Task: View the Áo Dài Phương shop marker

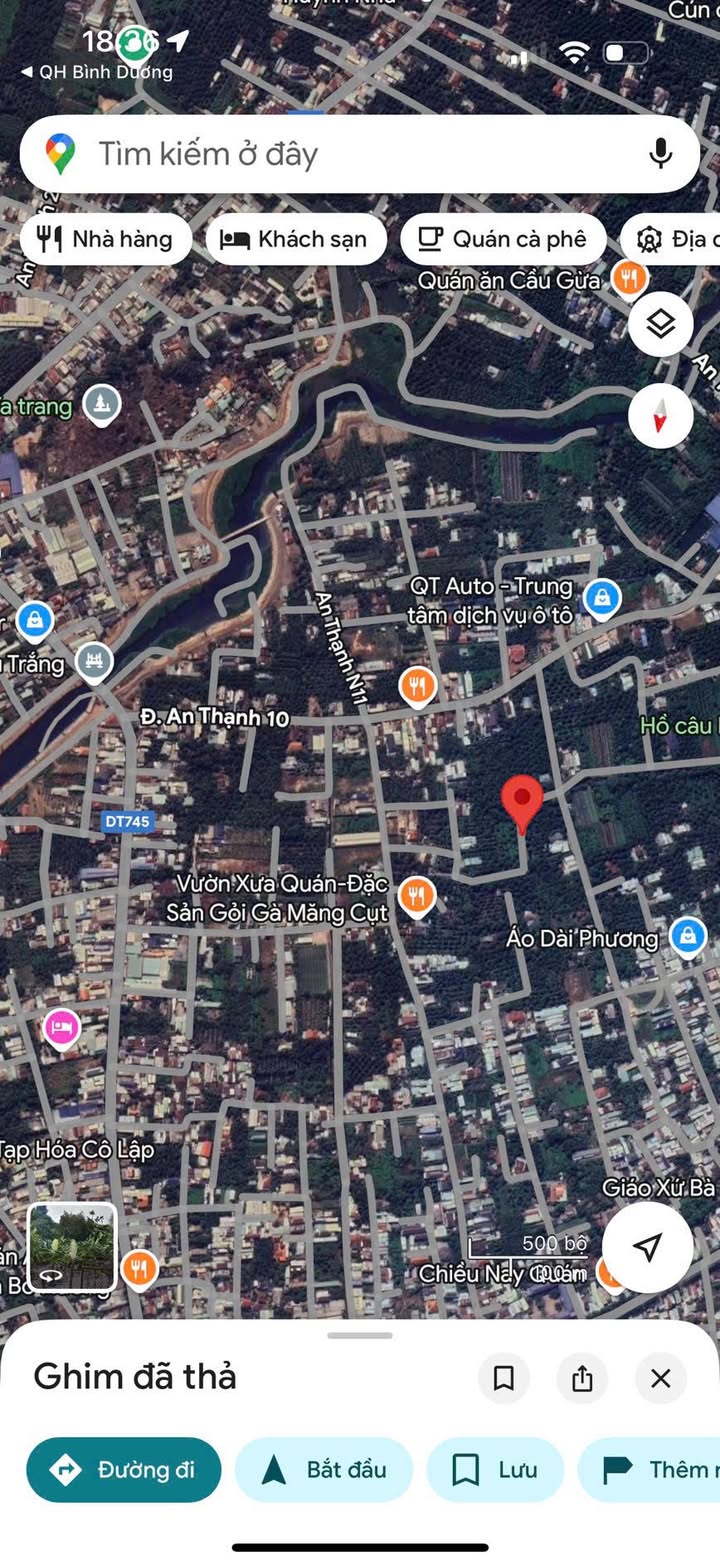Action: coord(687,937)
